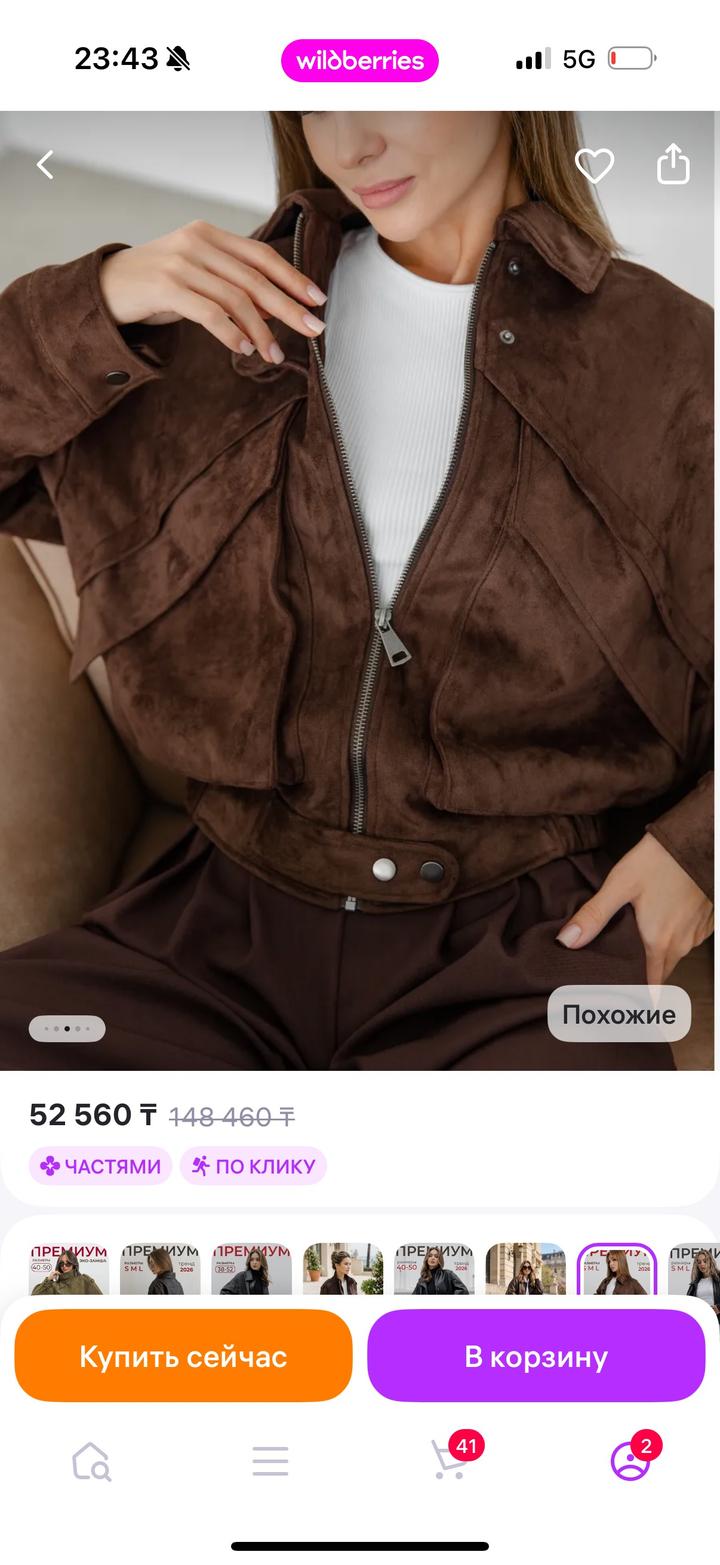Add the jacket via В корзину
The image size is (720, 1565).
pos(536,1356)
